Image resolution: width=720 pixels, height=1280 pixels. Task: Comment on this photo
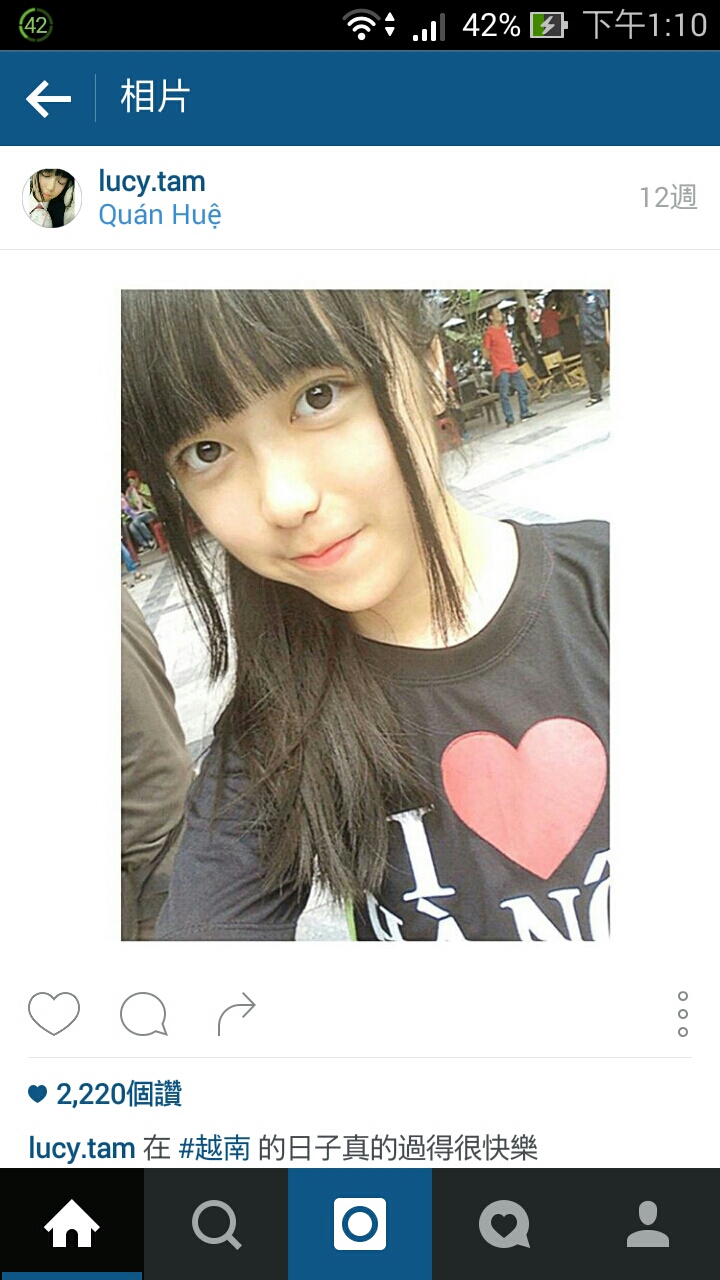143,1014
